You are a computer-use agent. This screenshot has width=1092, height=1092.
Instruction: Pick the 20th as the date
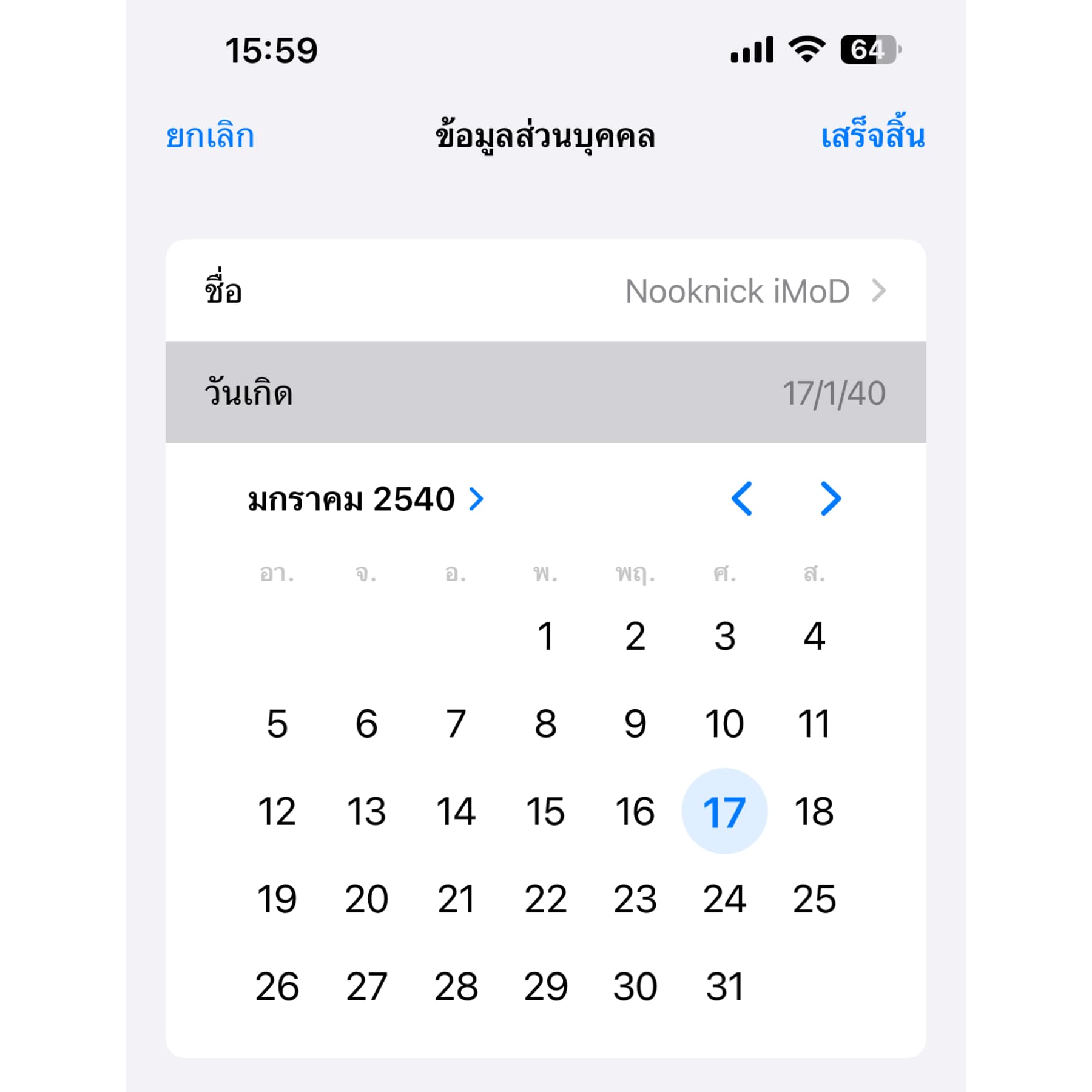click(366, 898)
